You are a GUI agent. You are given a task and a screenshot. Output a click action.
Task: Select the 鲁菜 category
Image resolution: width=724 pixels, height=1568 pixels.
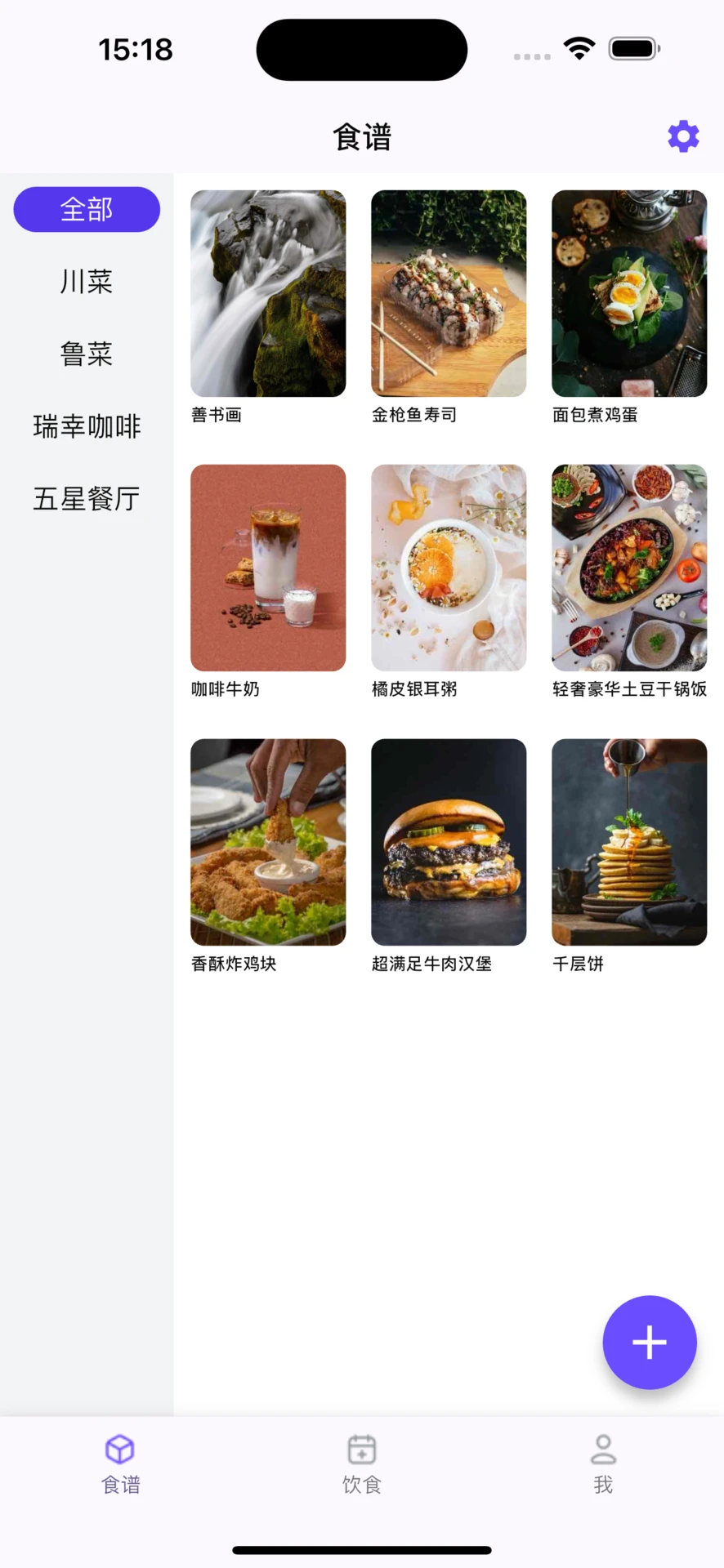pyautogui.click(x=87, y=353)
